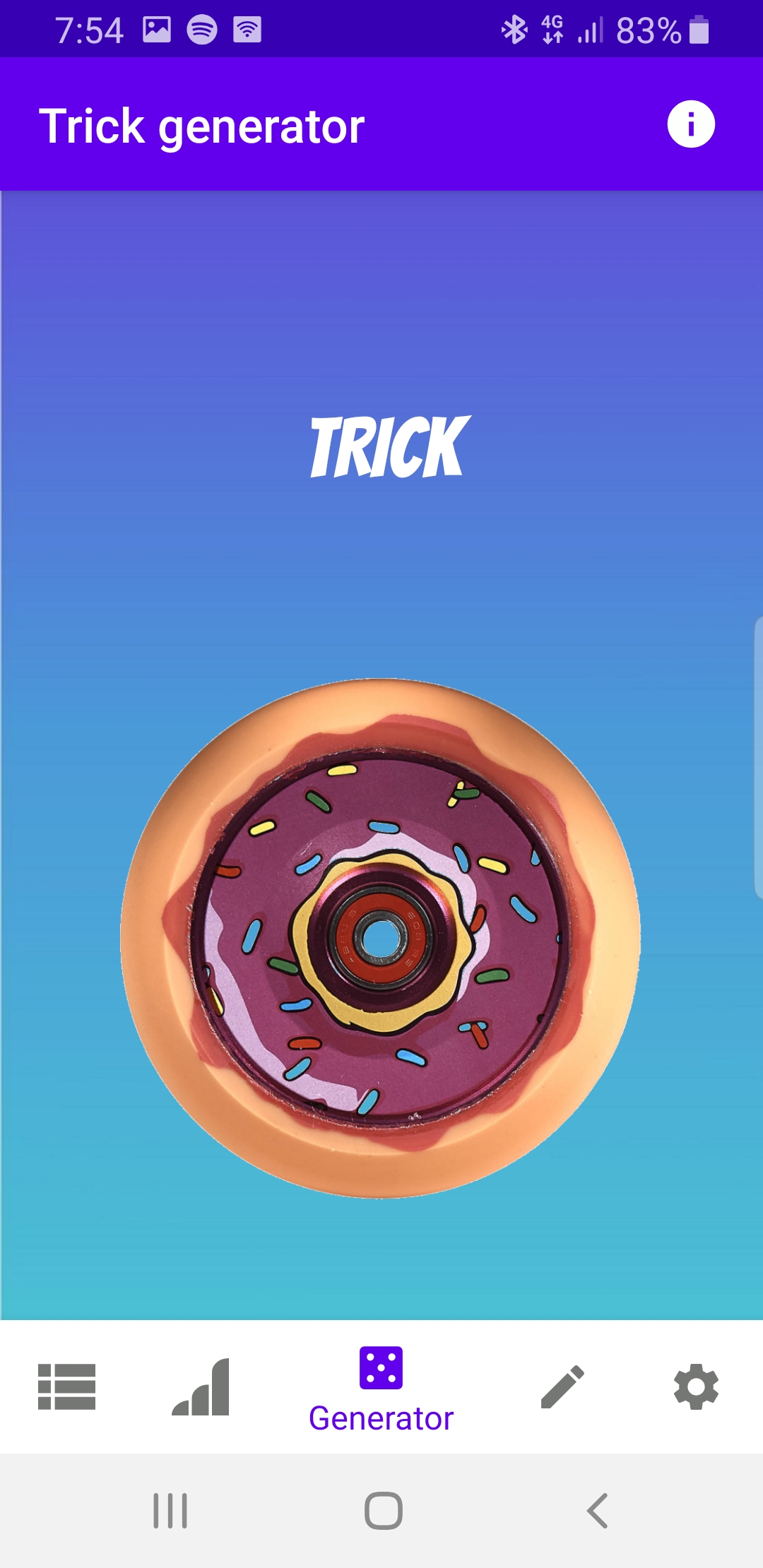The width and height of the screenshot is (763, 1568).
Task: Open the stats bar-chart tab
Action: (x=201, y=1386)
